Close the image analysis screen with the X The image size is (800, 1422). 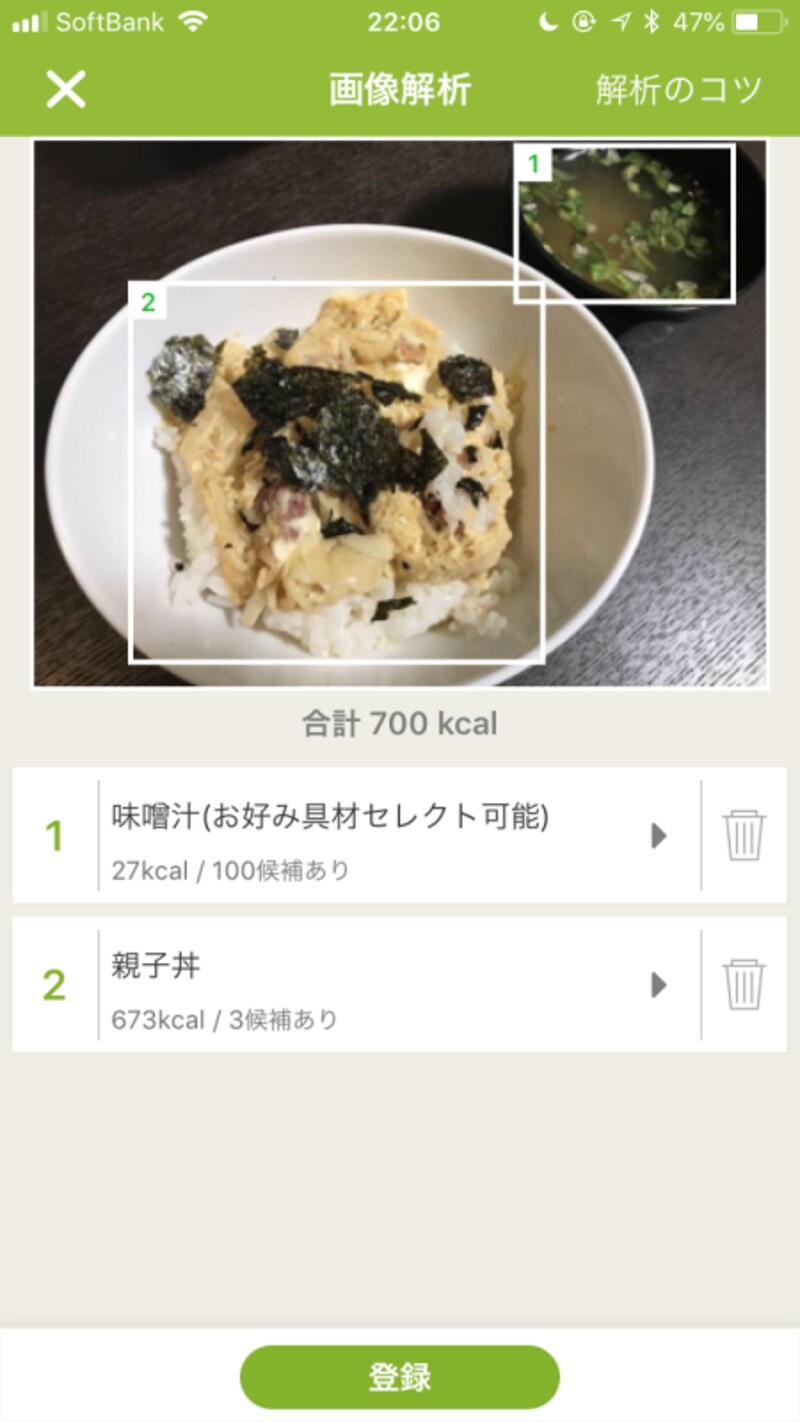coord(64,89)
